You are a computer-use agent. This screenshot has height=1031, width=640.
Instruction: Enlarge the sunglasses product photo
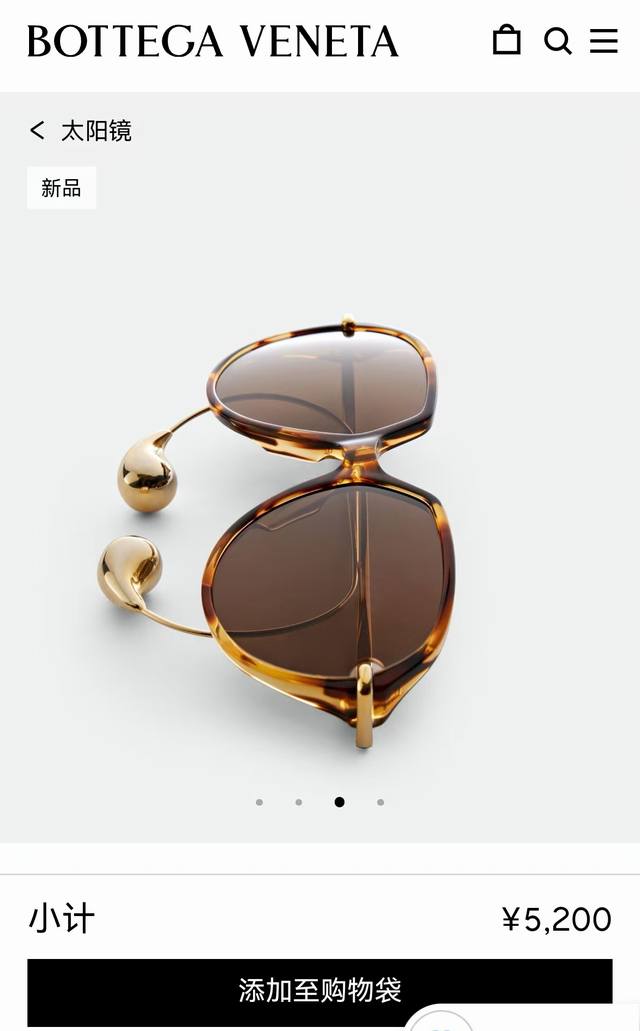coord(320,530)
